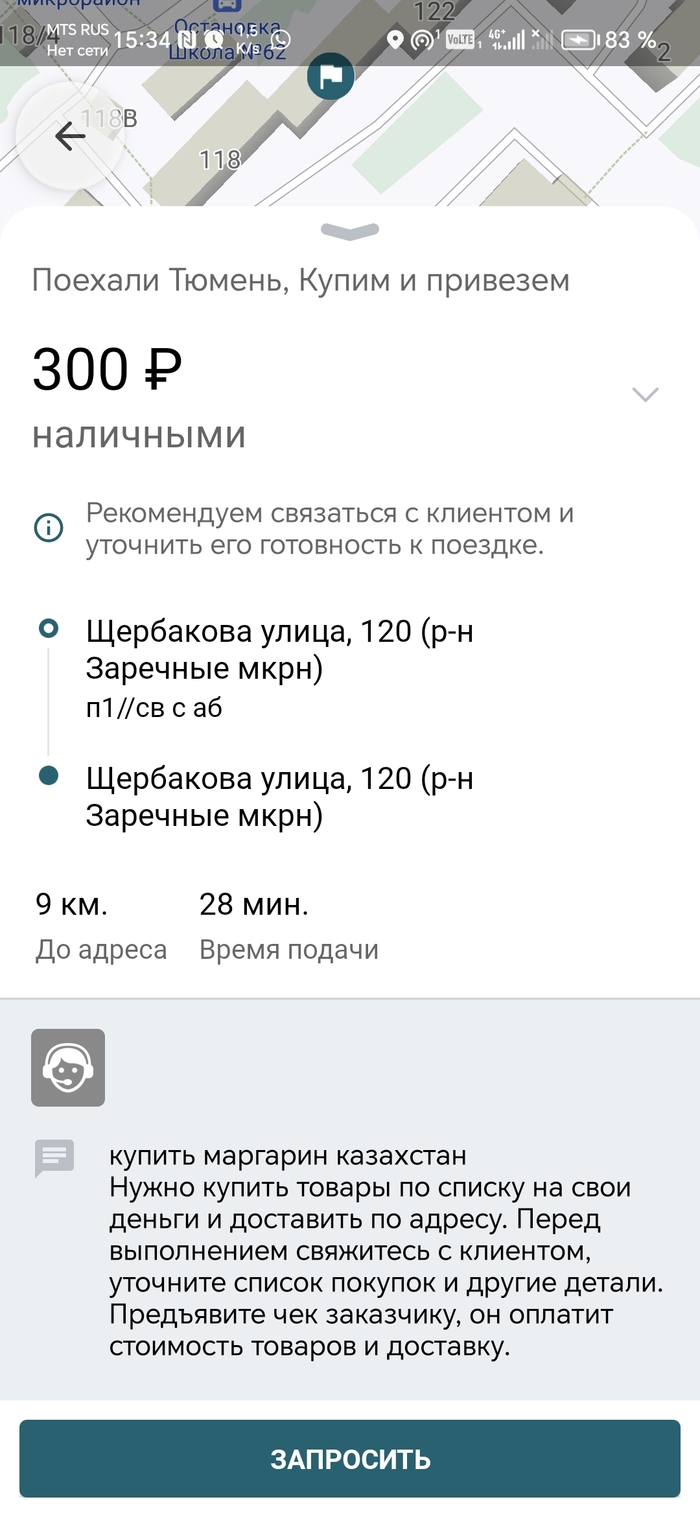Go back using the arrow button
The image size is (700, 1517).
click(x=70, y=136)
